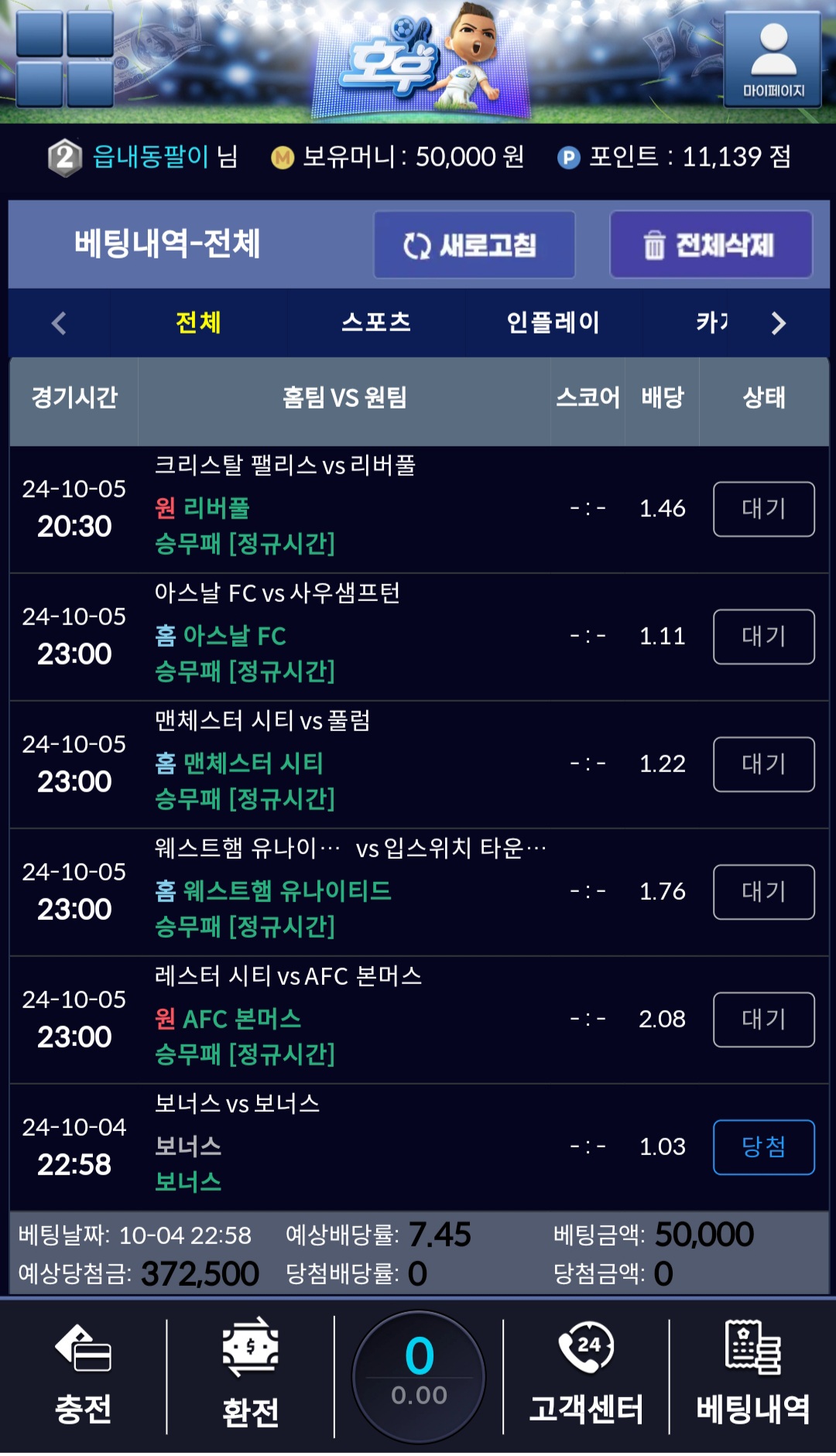Tap 대기 status for 아스날 FC match
Screen dimensions: 836x1456
(x=764, y=637)
